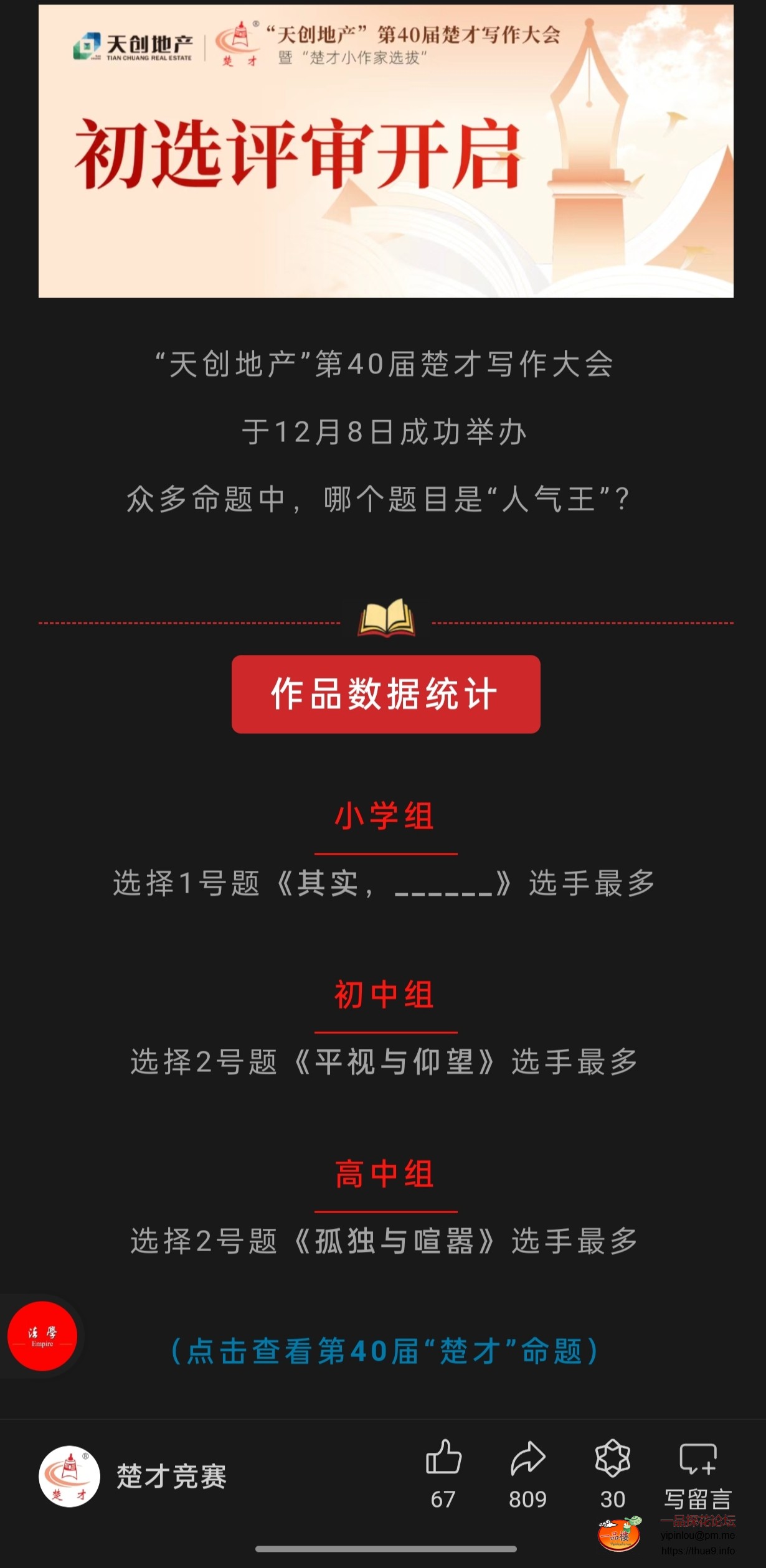766x1568 pixels.
Task: Open link 点击查看第40届“楚才”命题
Action: pos(384,1351)
